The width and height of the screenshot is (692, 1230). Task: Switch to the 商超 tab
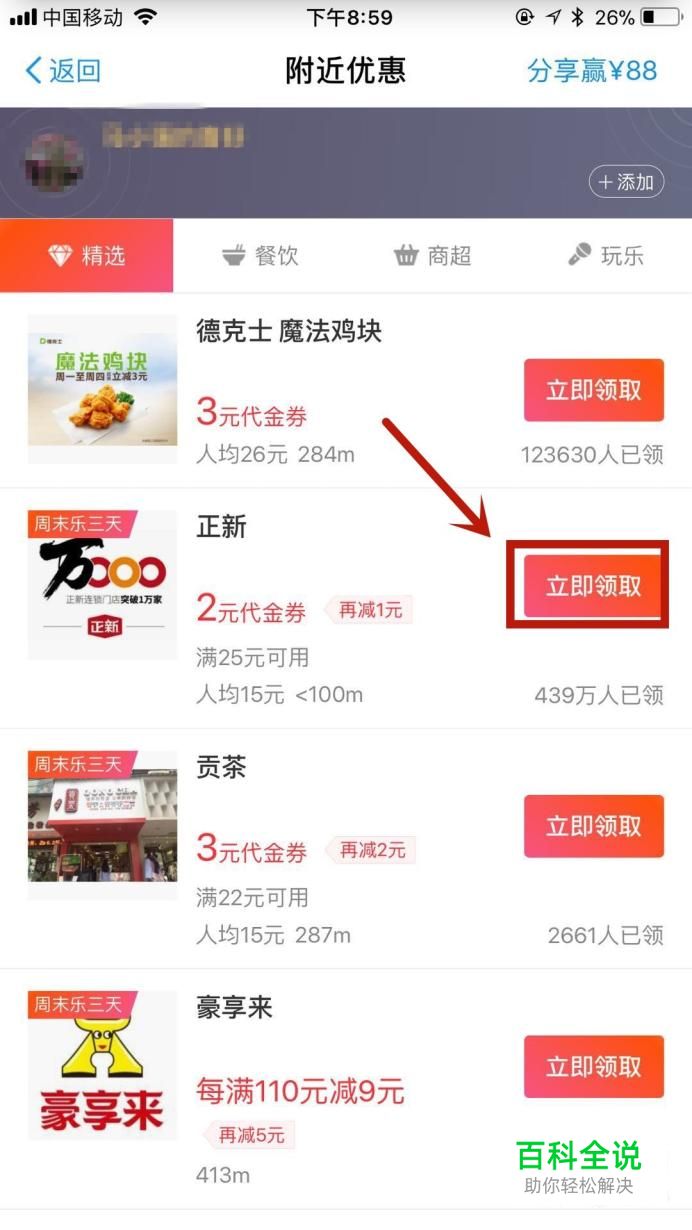pyautogui.click(x=433, y=255)
